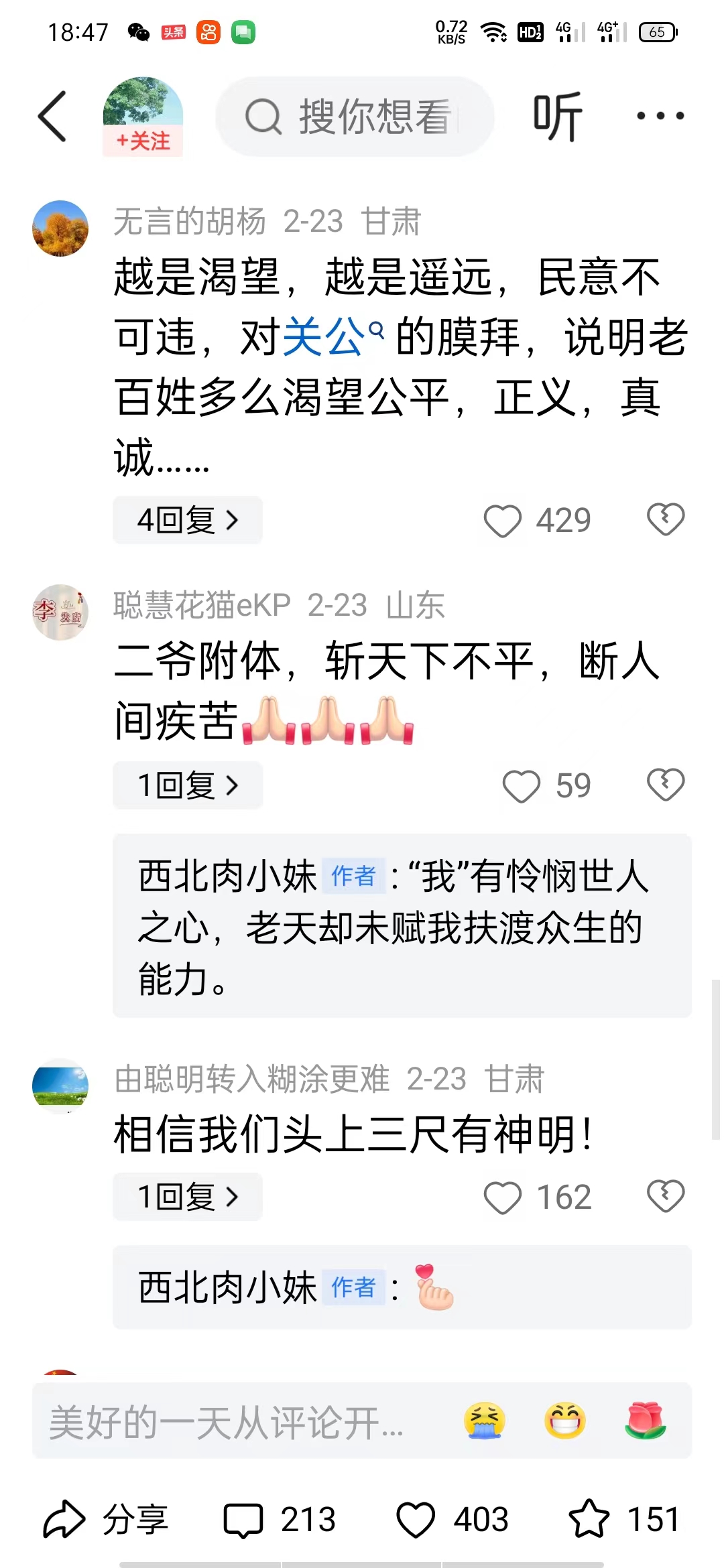Like the comment with 162 likes
Image resolution: width=724 pixels, height=1568 pixels.
503,1197
